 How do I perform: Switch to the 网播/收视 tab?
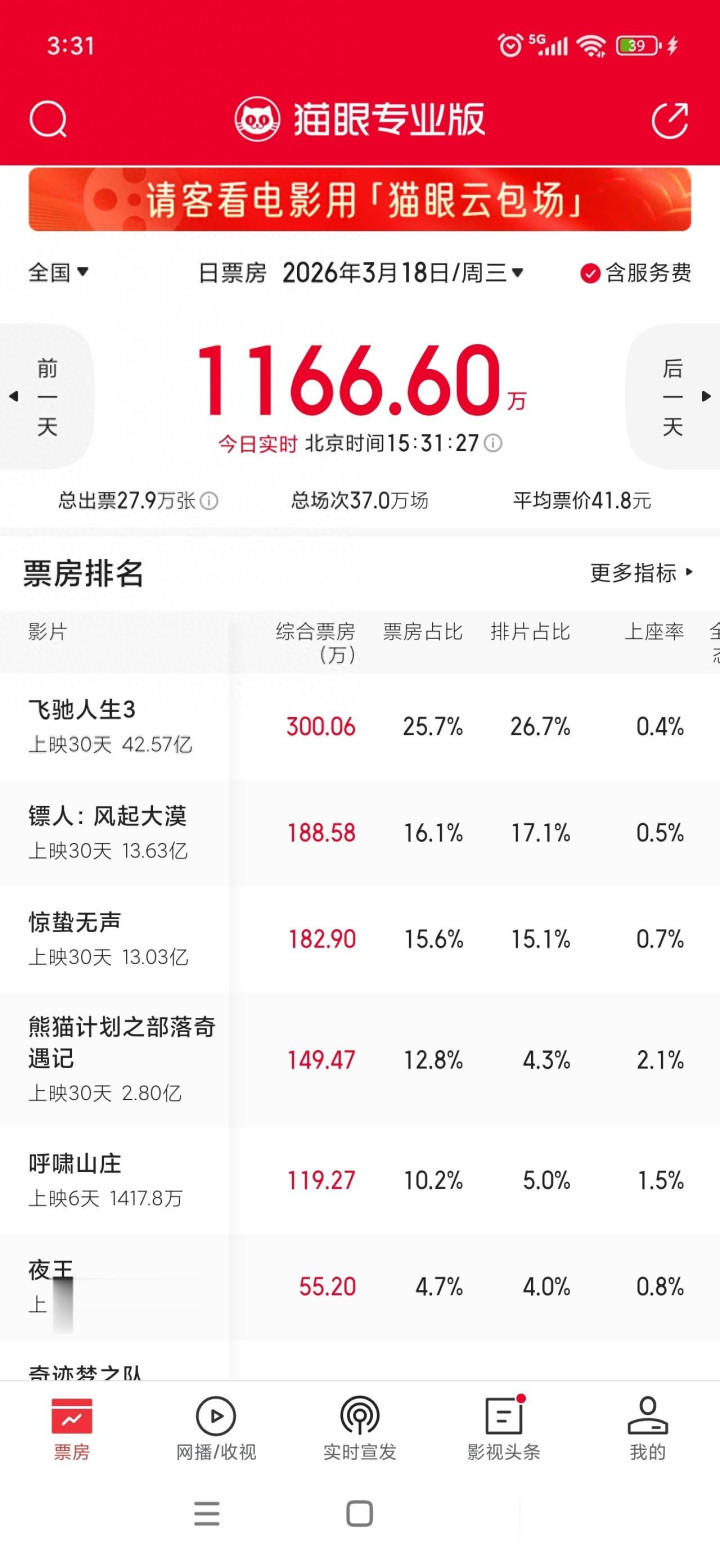pos(216,1430)
